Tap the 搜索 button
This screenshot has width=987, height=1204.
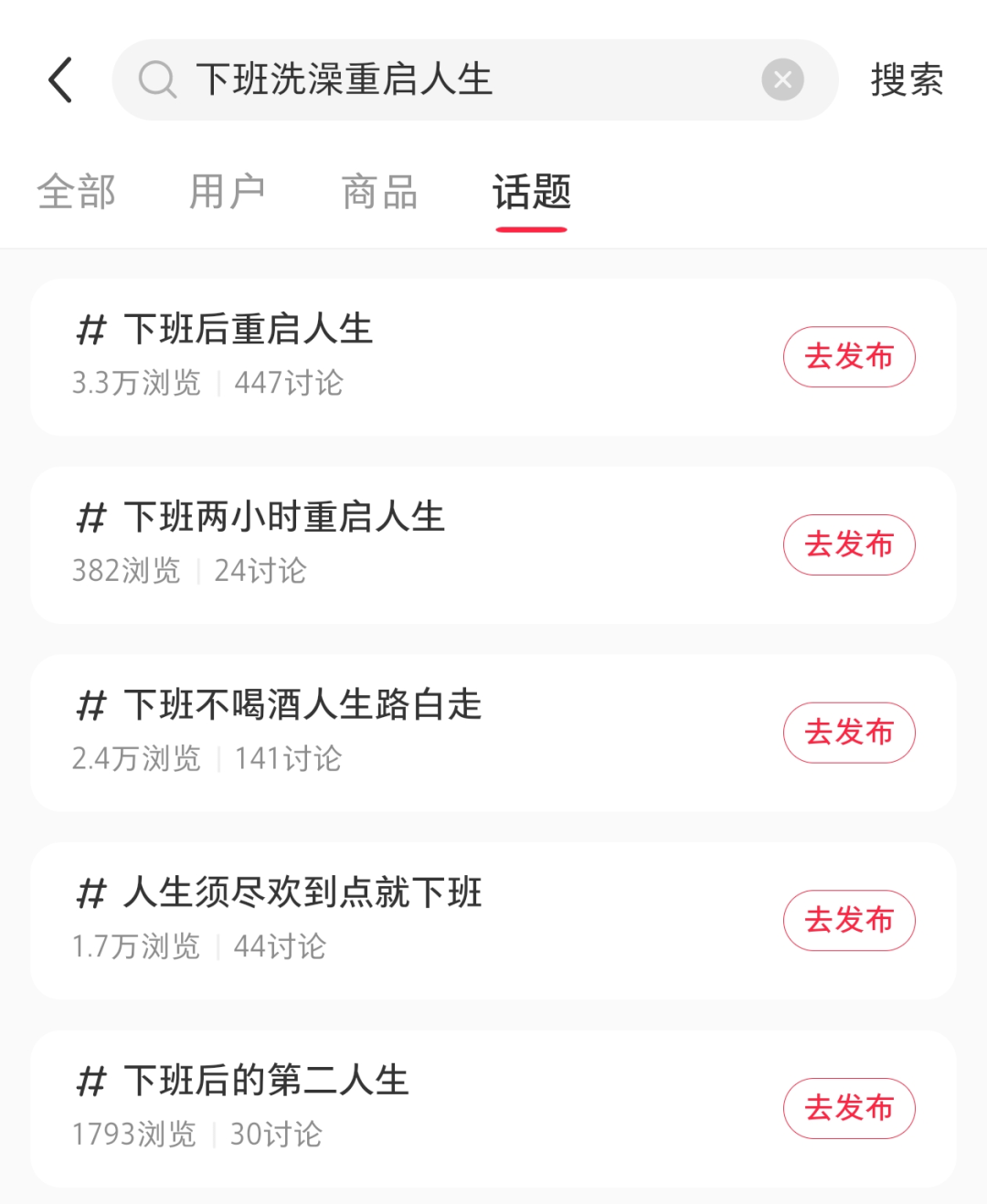point(906,80)
